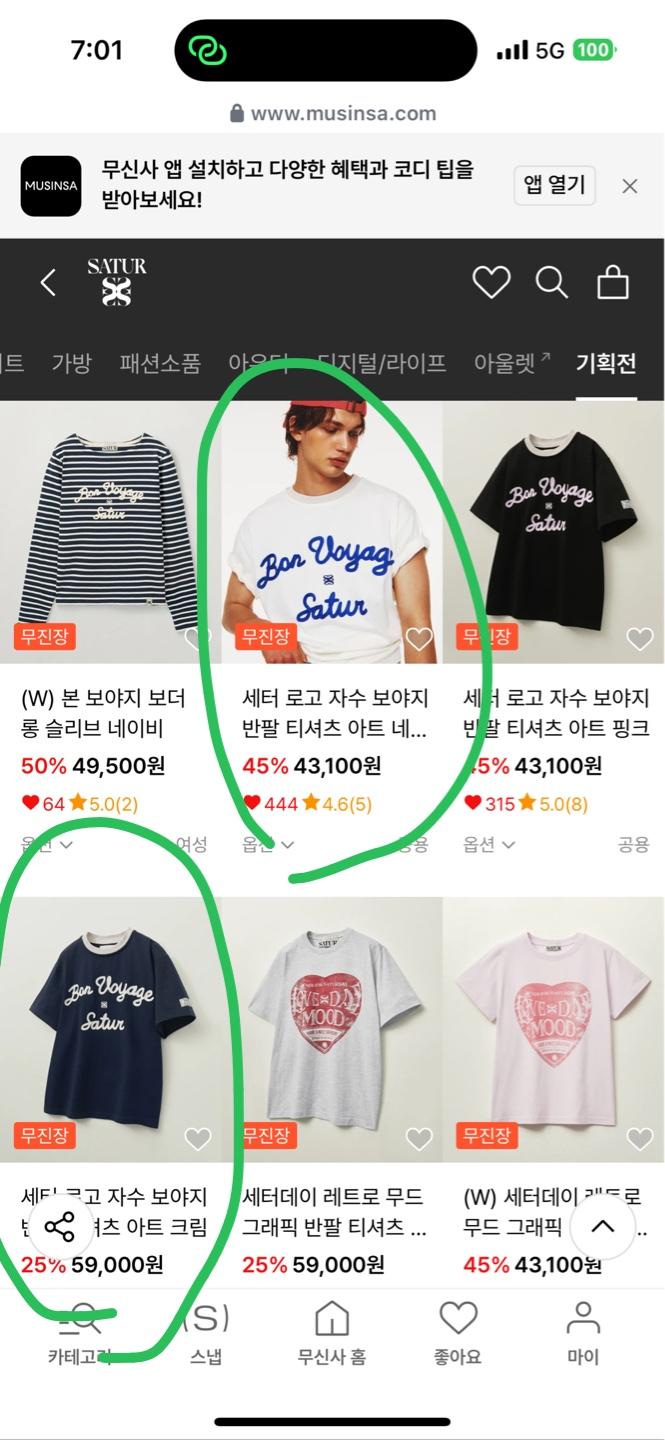
Task: Go back with the arrow icon
Action: coord(47,283)
